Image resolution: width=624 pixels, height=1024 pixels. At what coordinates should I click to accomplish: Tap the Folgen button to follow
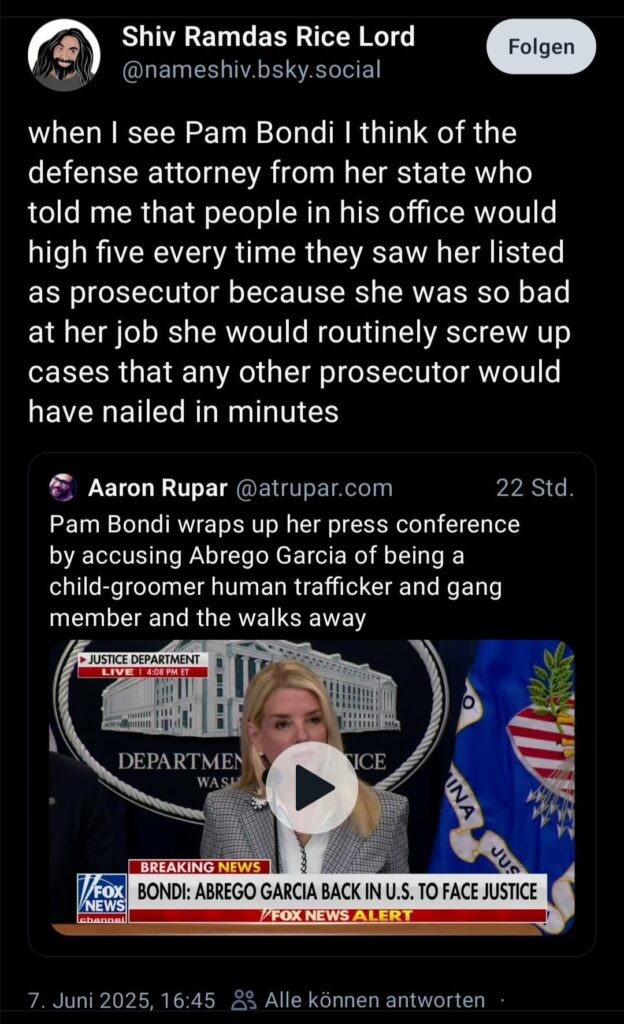coord(541,47)
